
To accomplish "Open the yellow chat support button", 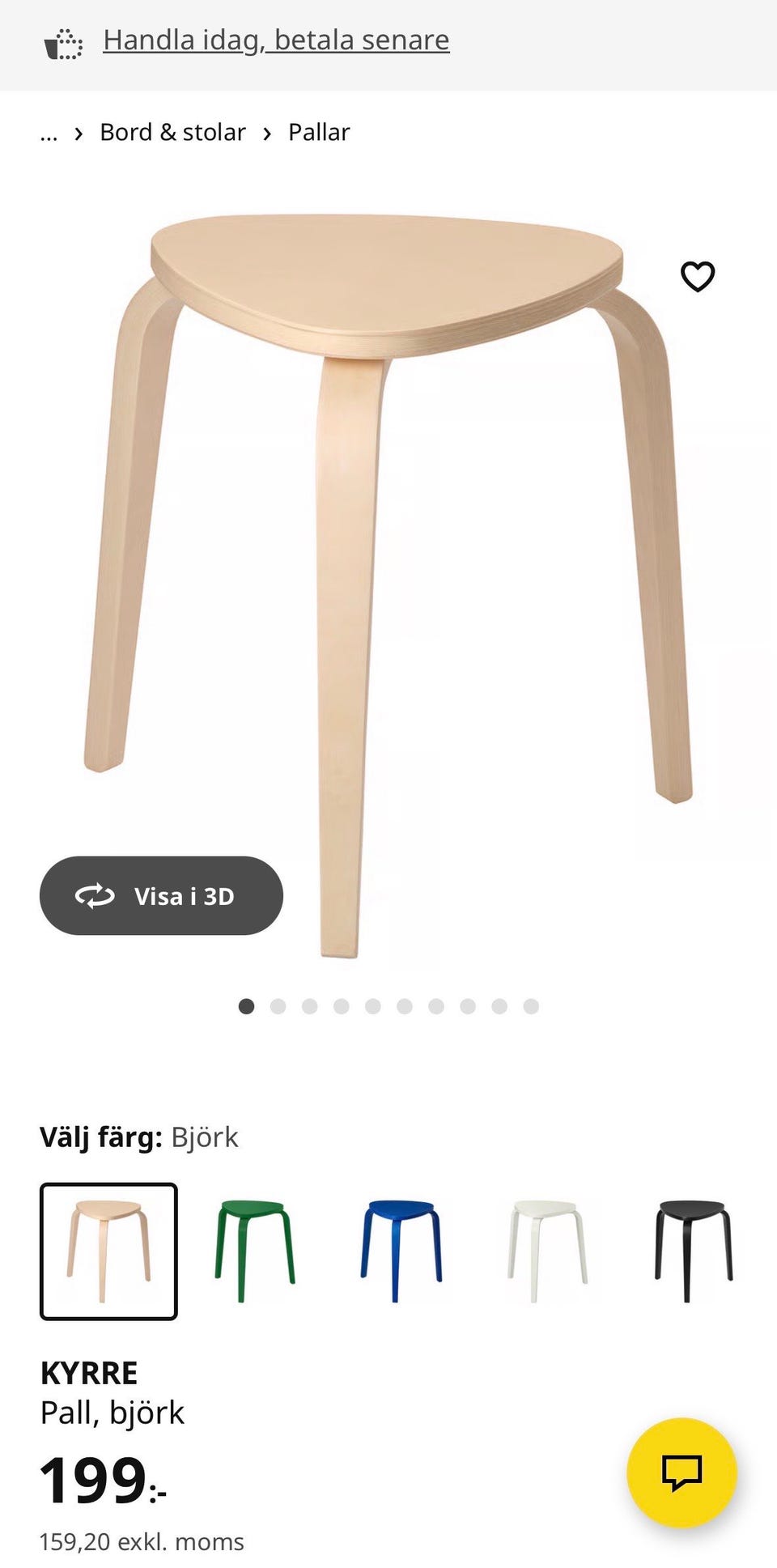I will click(x=681, y=1472).
